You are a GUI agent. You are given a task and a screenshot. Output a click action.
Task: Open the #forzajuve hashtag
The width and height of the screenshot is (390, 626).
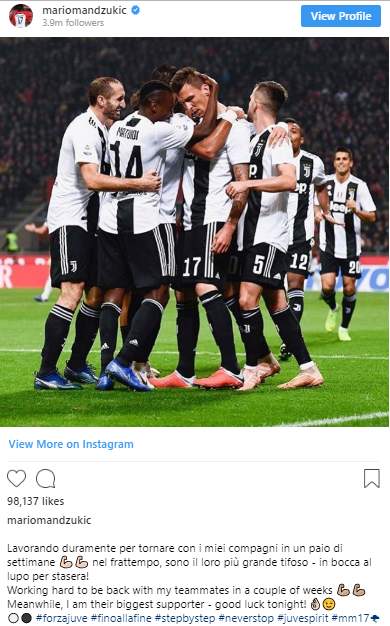[61, 618]
